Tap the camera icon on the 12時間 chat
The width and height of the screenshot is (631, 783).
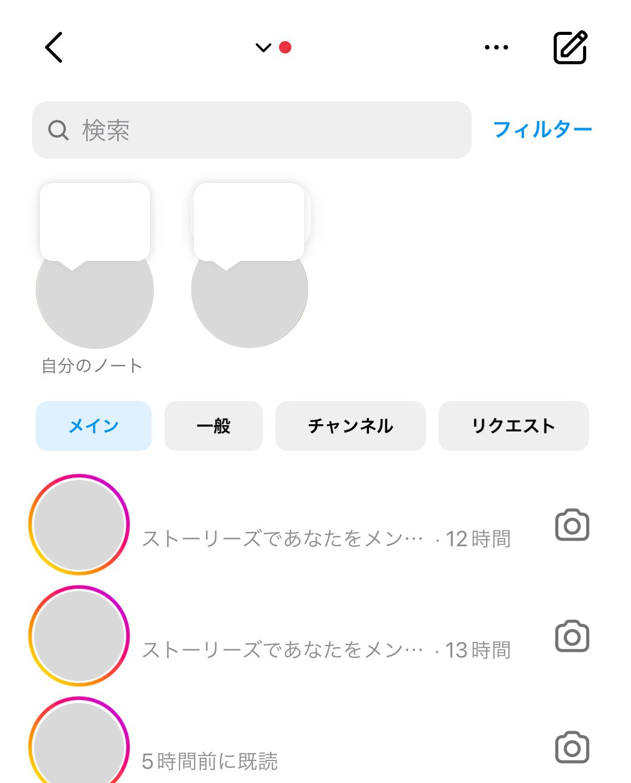pyautogui.click(x=572, y=525)
